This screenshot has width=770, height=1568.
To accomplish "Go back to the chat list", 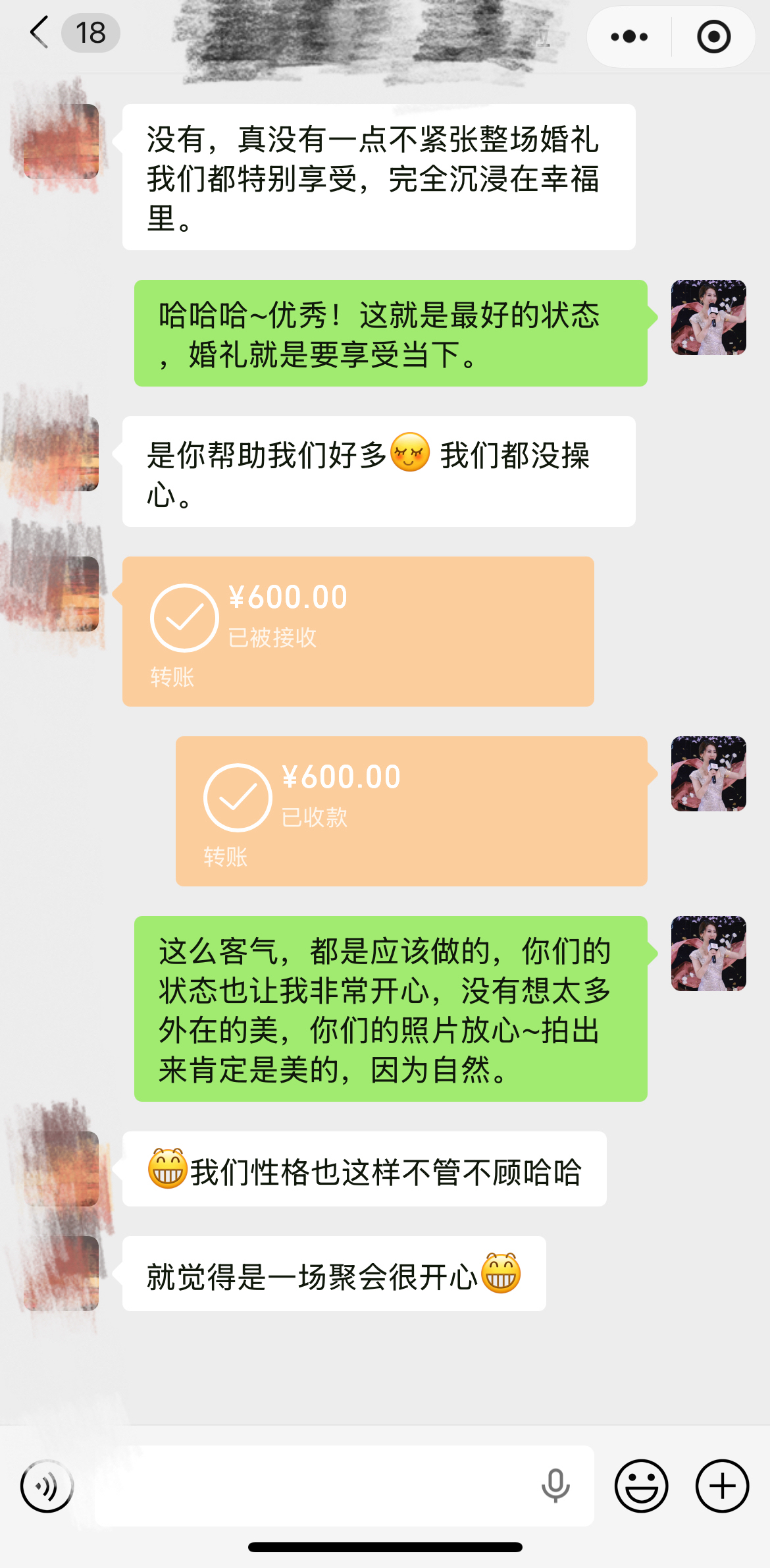I will pos(39,33).
